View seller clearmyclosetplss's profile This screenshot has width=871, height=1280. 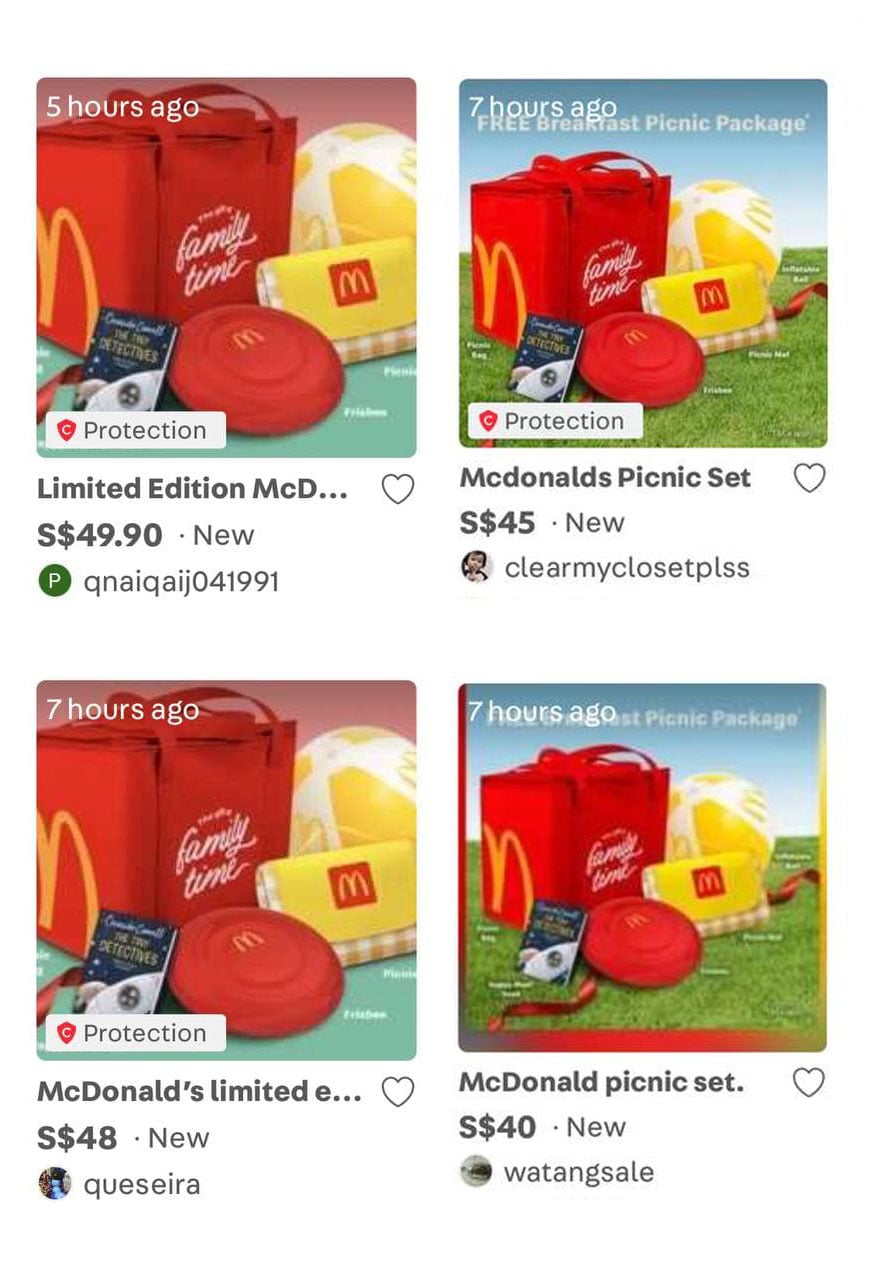(x=626, y=568)
